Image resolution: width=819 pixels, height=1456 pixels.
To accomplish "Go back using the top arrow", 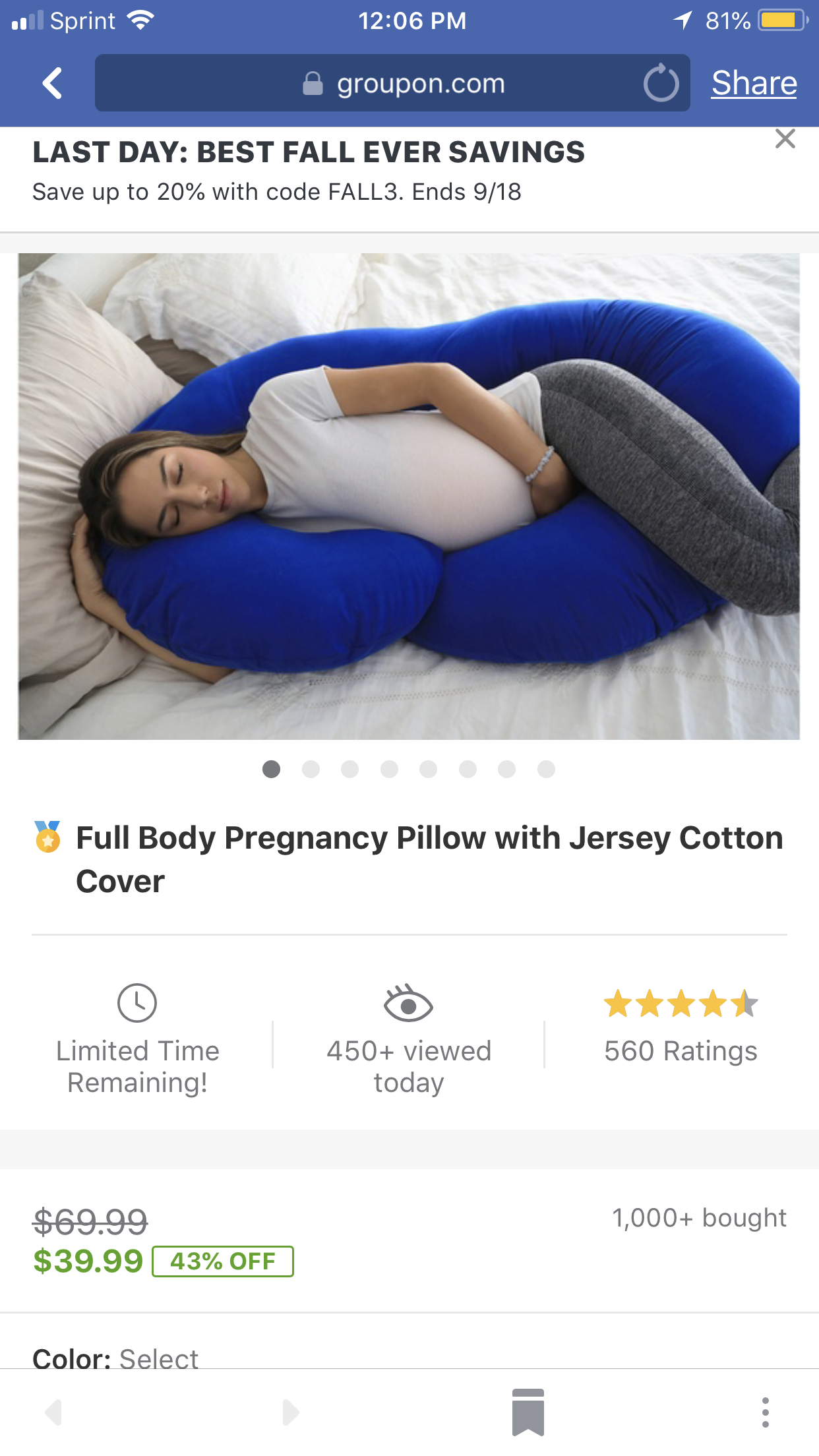I will click(52, 83).
